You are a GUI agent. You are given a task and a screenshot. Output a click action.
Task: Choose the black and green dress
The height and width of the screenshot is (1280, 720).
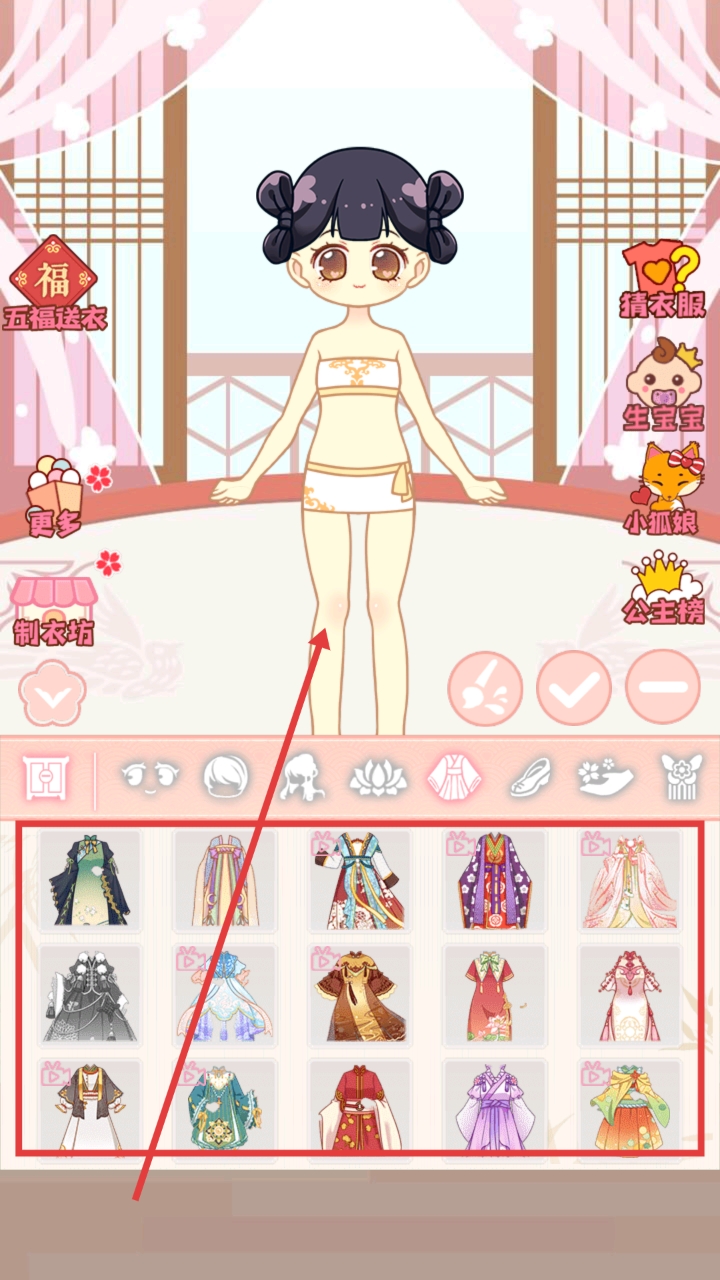[90, 880]
